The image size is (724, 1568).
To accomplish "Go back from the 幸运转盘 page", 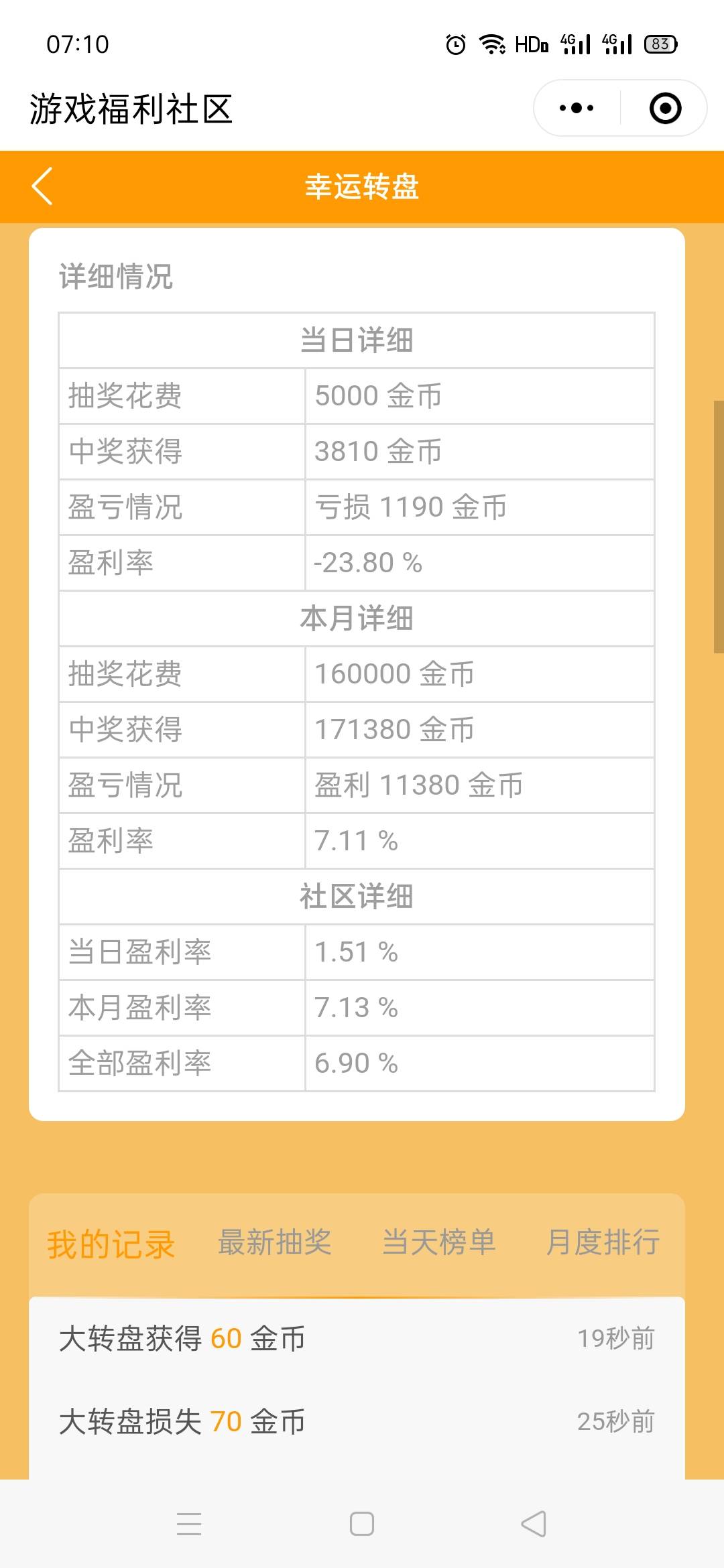I will click(42, 186).
